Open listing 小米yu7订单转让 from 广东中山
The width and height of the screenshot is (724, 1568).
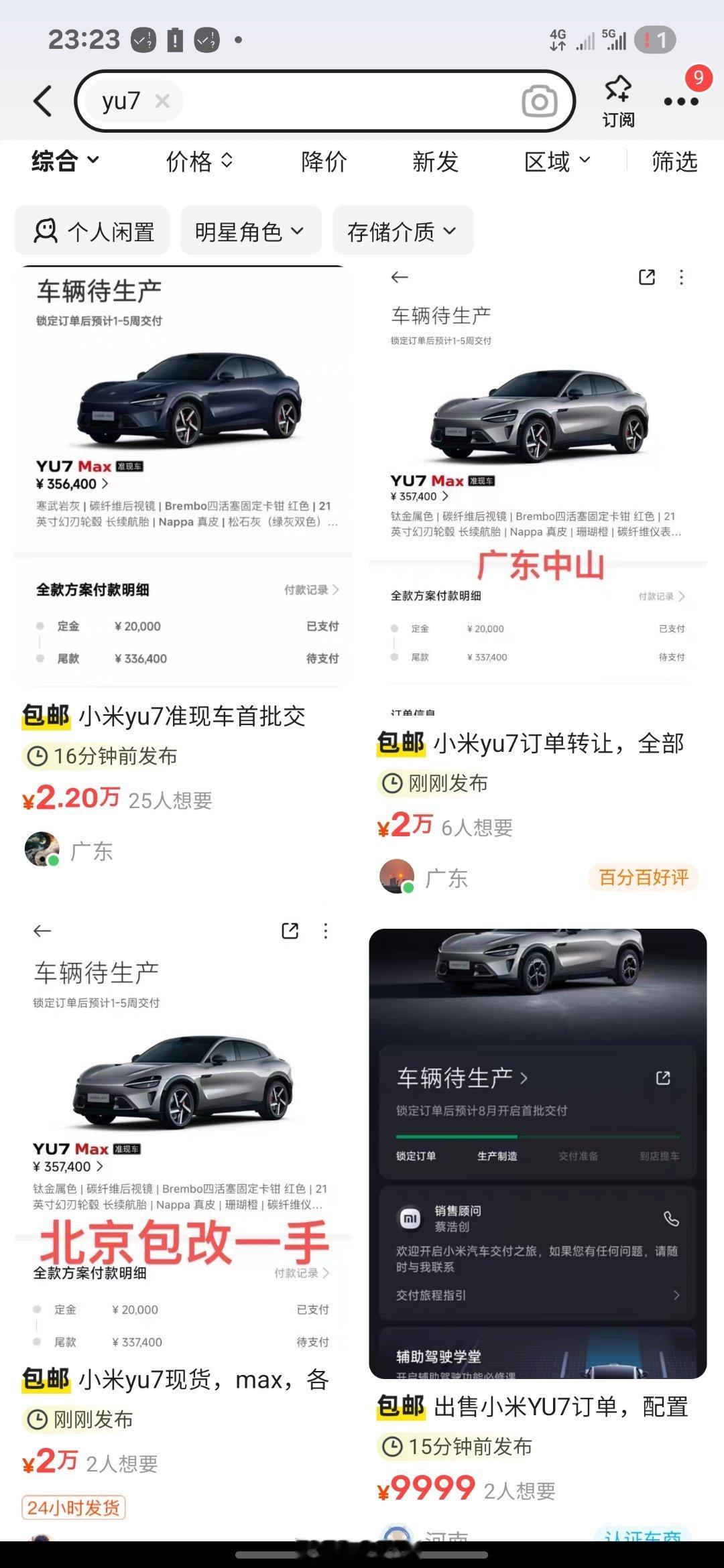coord(538,742)
